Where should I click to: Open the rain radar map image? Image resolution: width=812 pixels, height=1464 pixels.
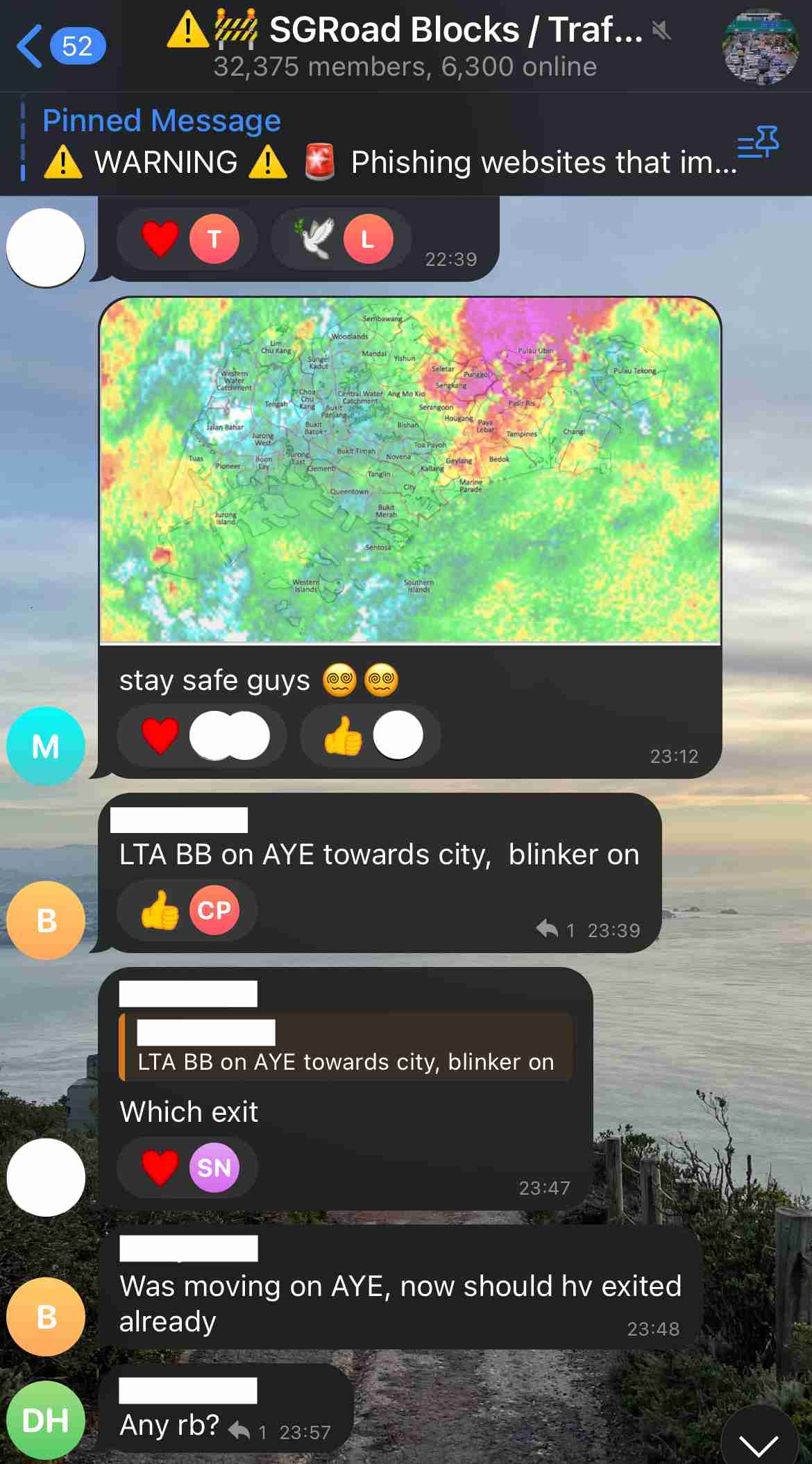(x=410, y=471)
